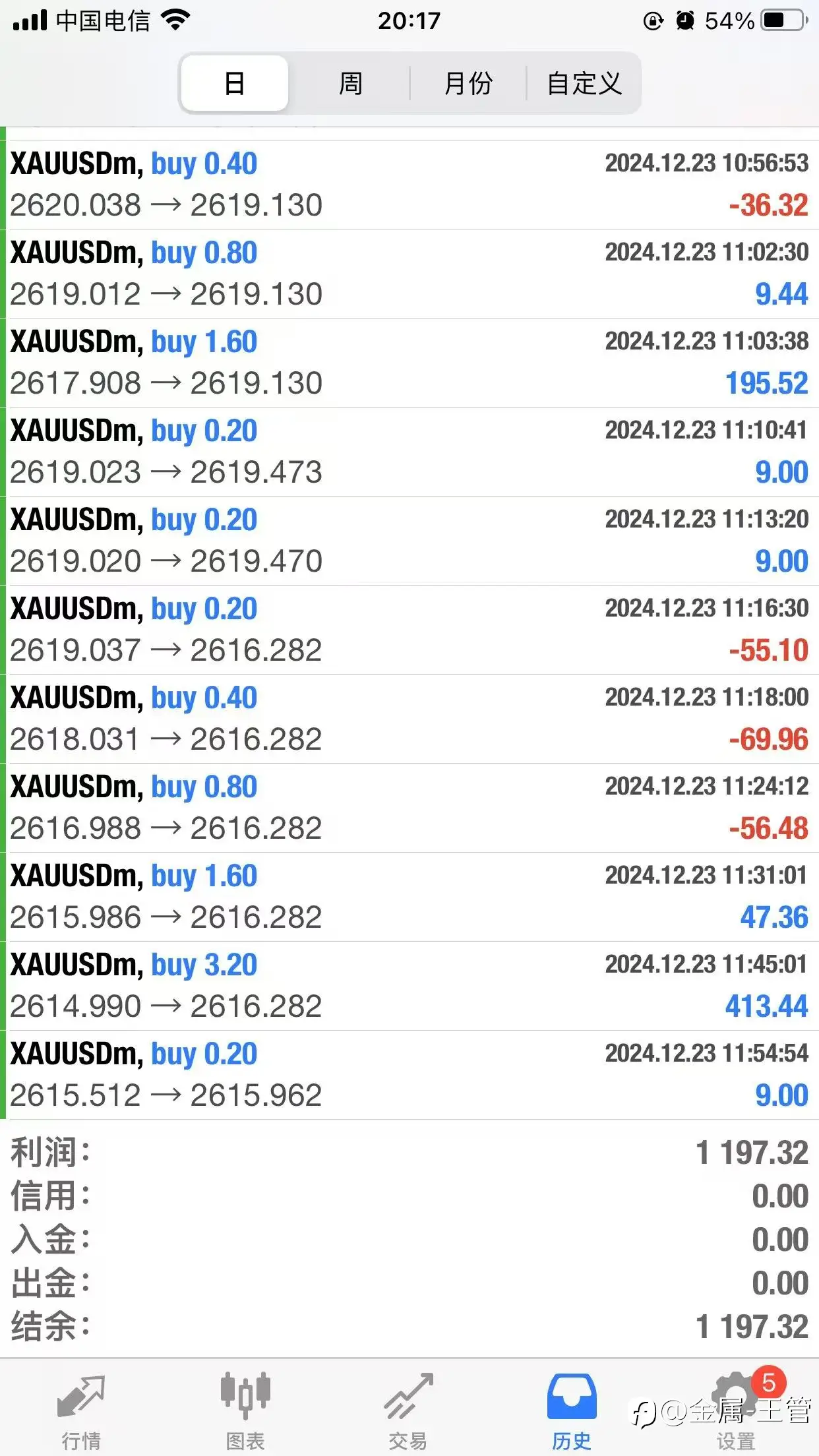819x1456 pixels.
Task: Choose the 自定义 custom period
Action: [584, 83]
